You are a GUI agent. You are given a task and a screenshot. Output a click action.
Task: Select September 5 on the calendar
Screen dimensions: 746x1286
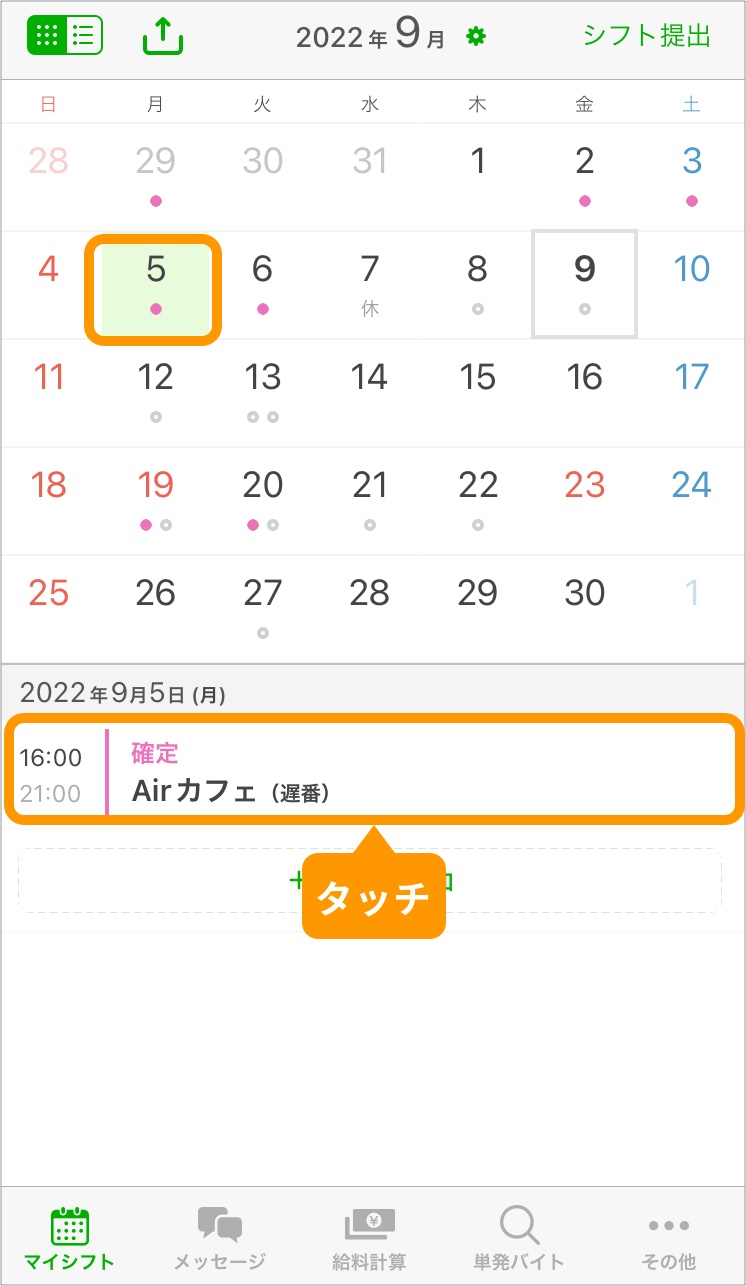click(x=155, y=285)
